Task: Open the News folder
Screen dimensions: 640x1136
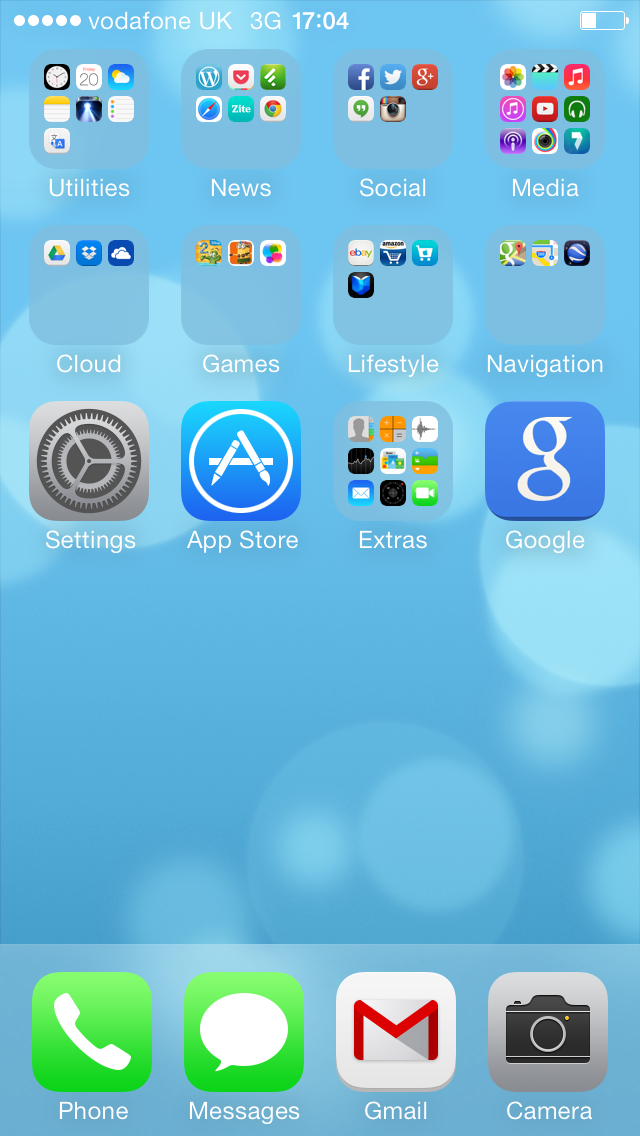Action: click(241, 109)
